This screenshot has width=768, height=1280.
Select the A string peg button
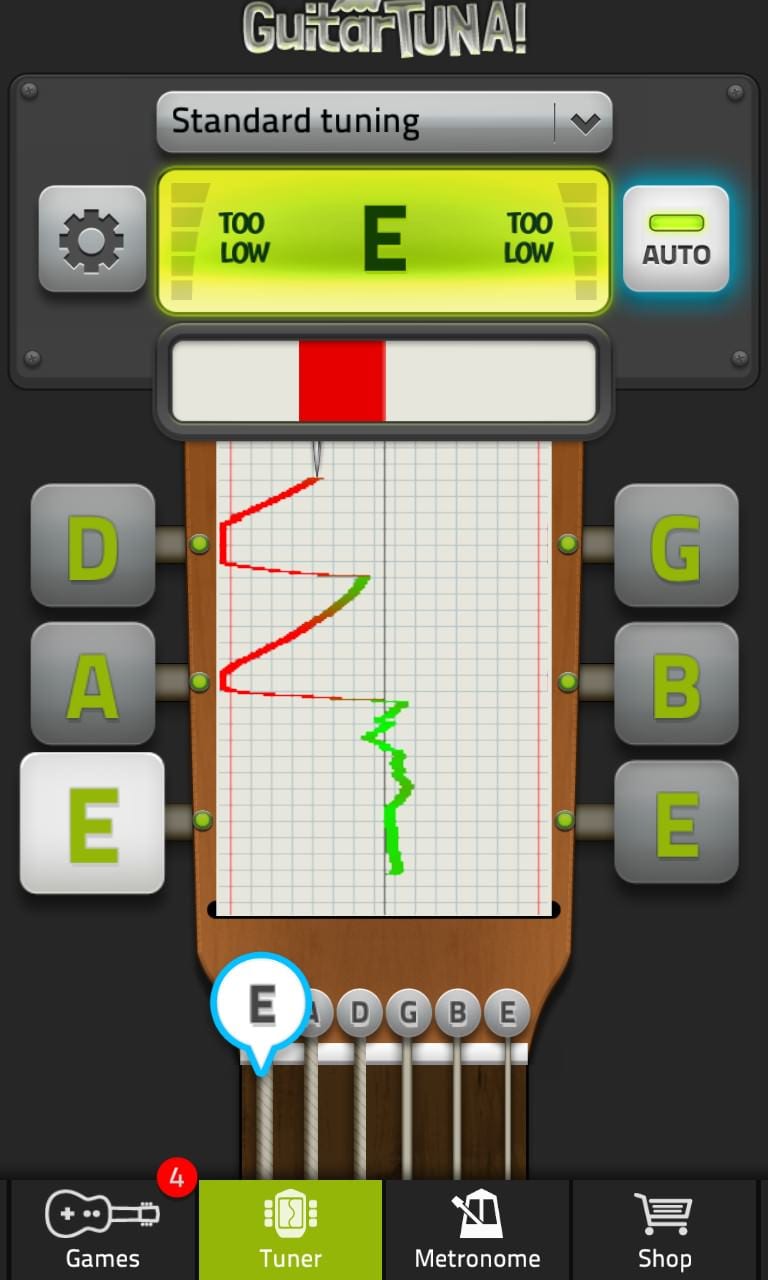[92, 684]
